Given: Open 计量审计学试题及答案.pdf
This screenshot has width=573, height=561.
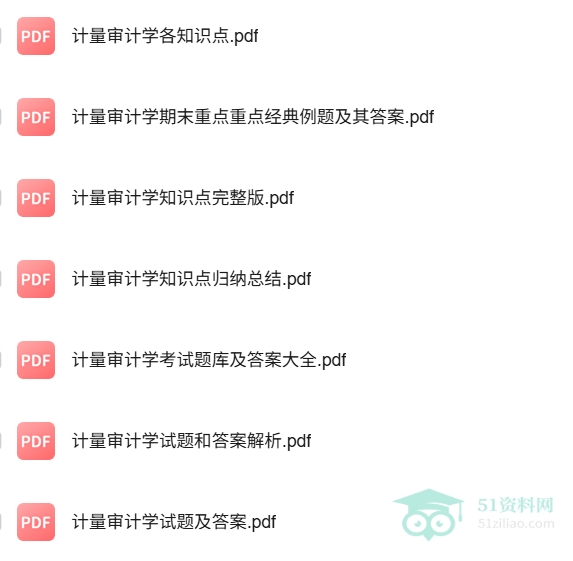Looking at the screenshot, I should coord(174,522).
